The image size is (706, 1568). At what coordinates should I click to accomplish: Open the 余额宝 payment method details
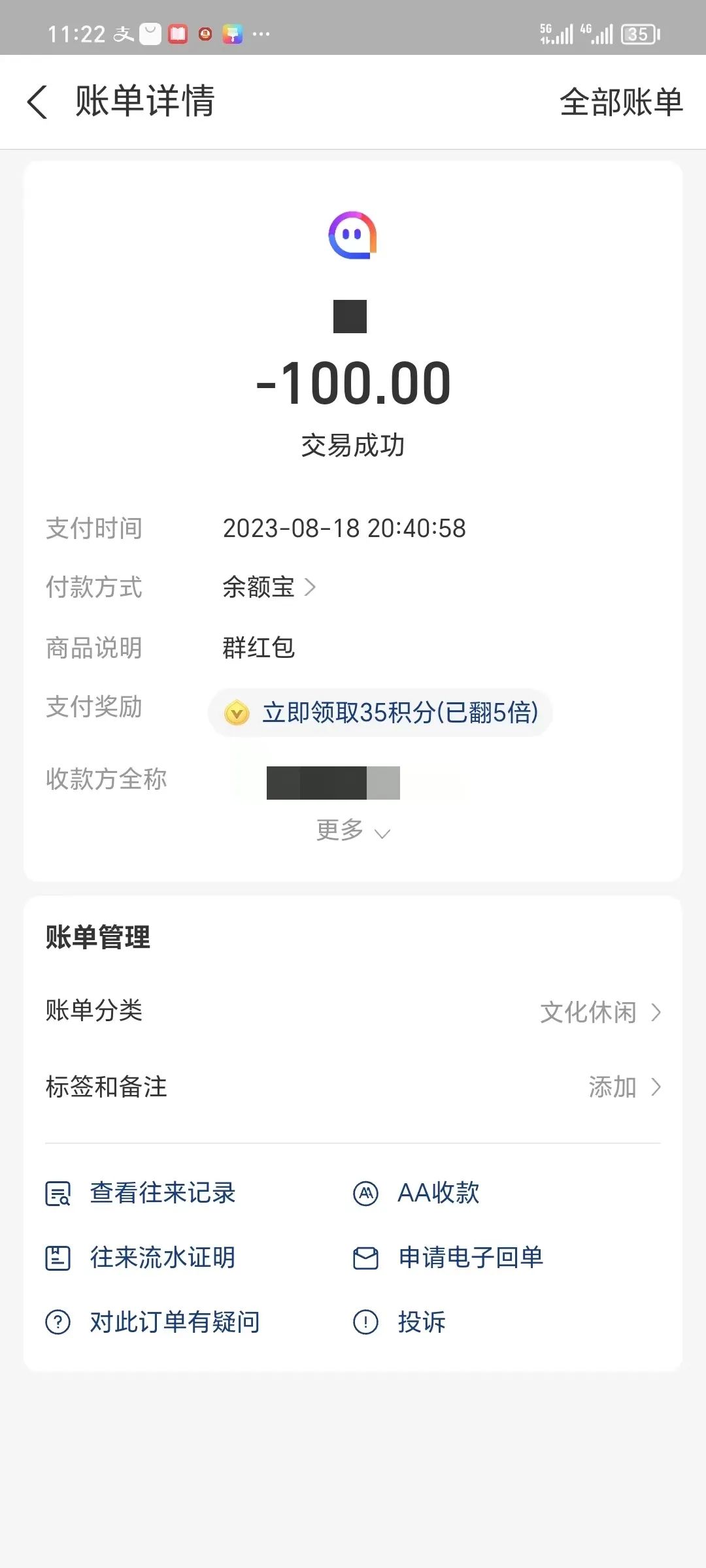tap(269, 587)
